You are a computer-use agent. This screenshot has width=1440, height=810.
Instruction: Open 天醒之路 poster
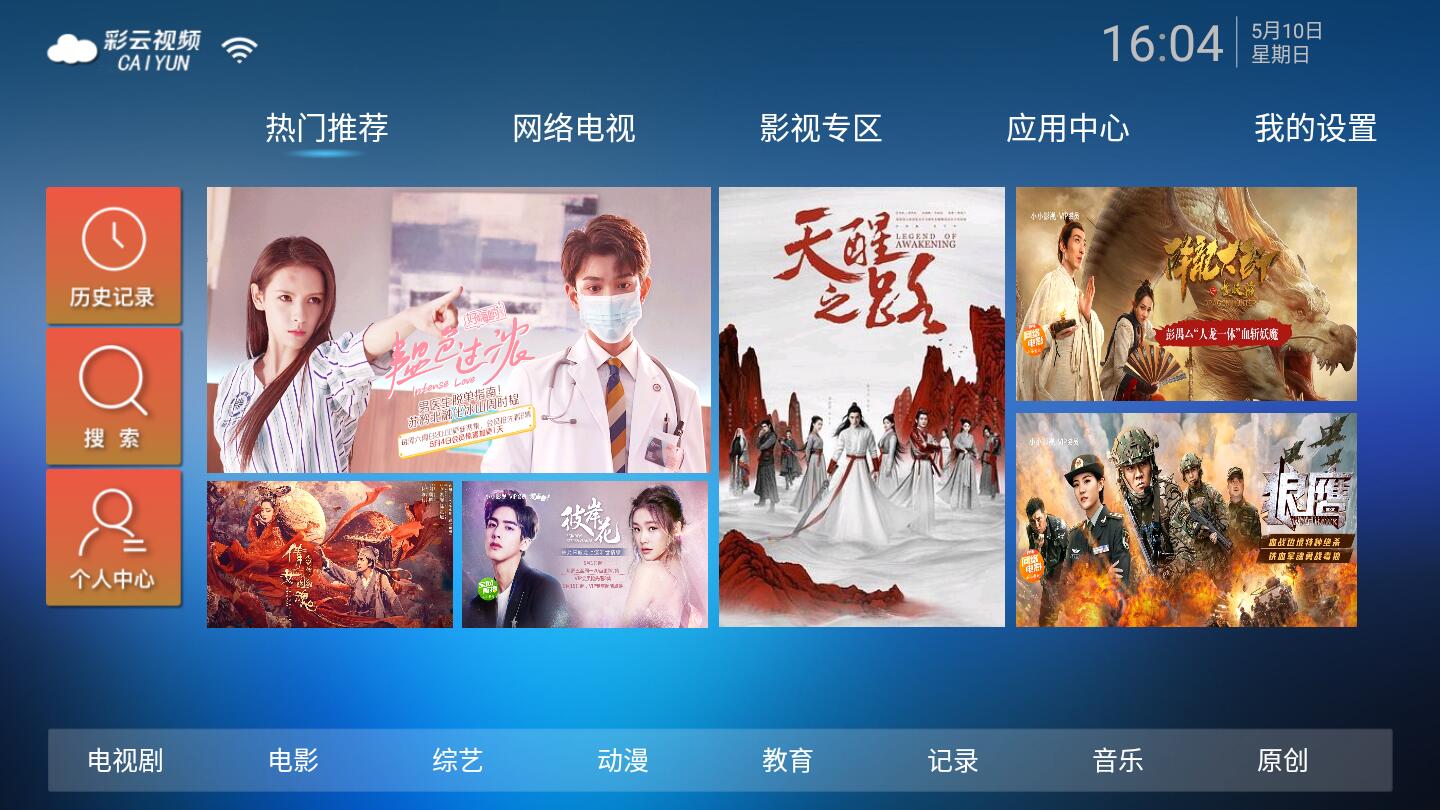pyautogui.click(x=861, y=406)
